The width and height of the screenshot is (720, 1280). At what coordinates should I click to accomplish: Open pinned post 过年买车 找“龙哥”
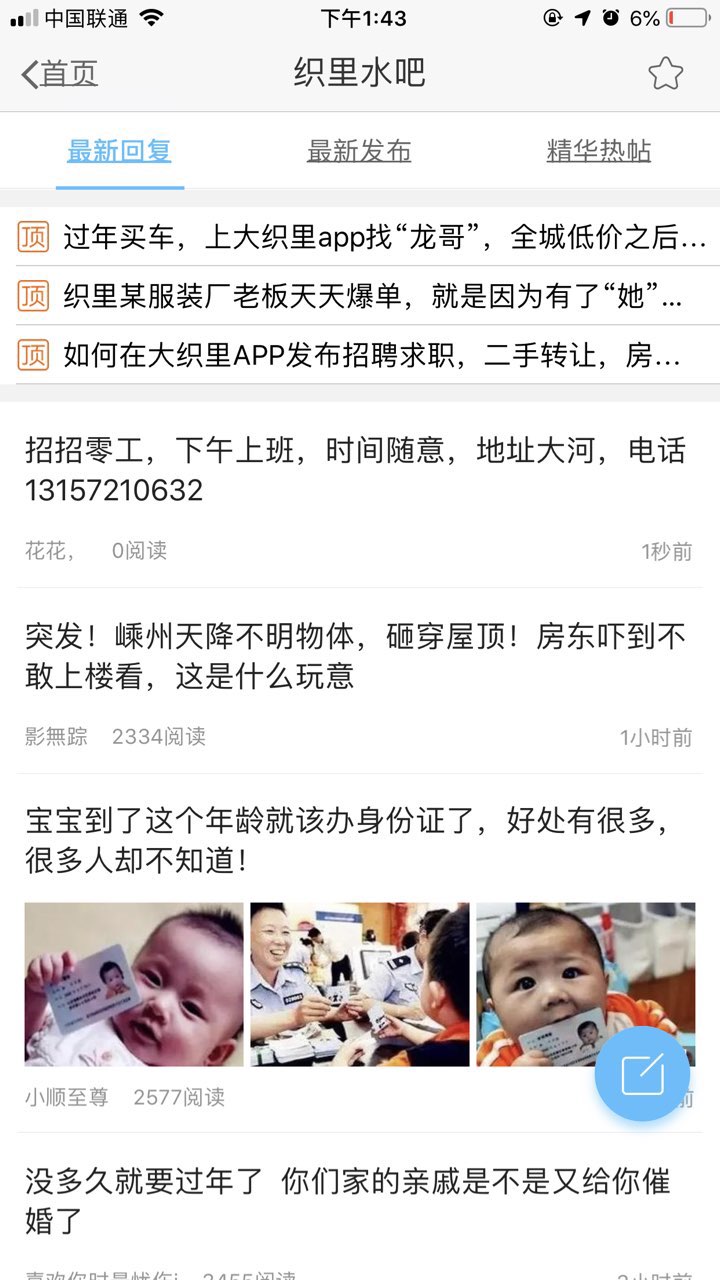pyautogui.click(x=384, y=237)
